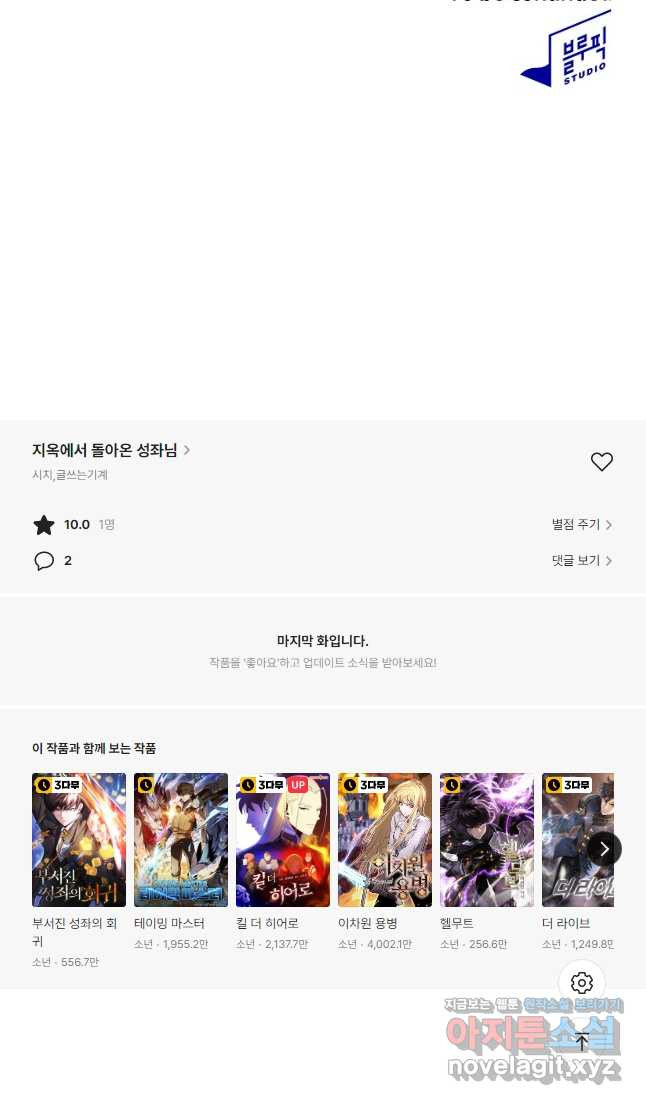The image size is (646, 1105).
Task: Open 별점 주기 to rate the episode
Action: (581, 525)
